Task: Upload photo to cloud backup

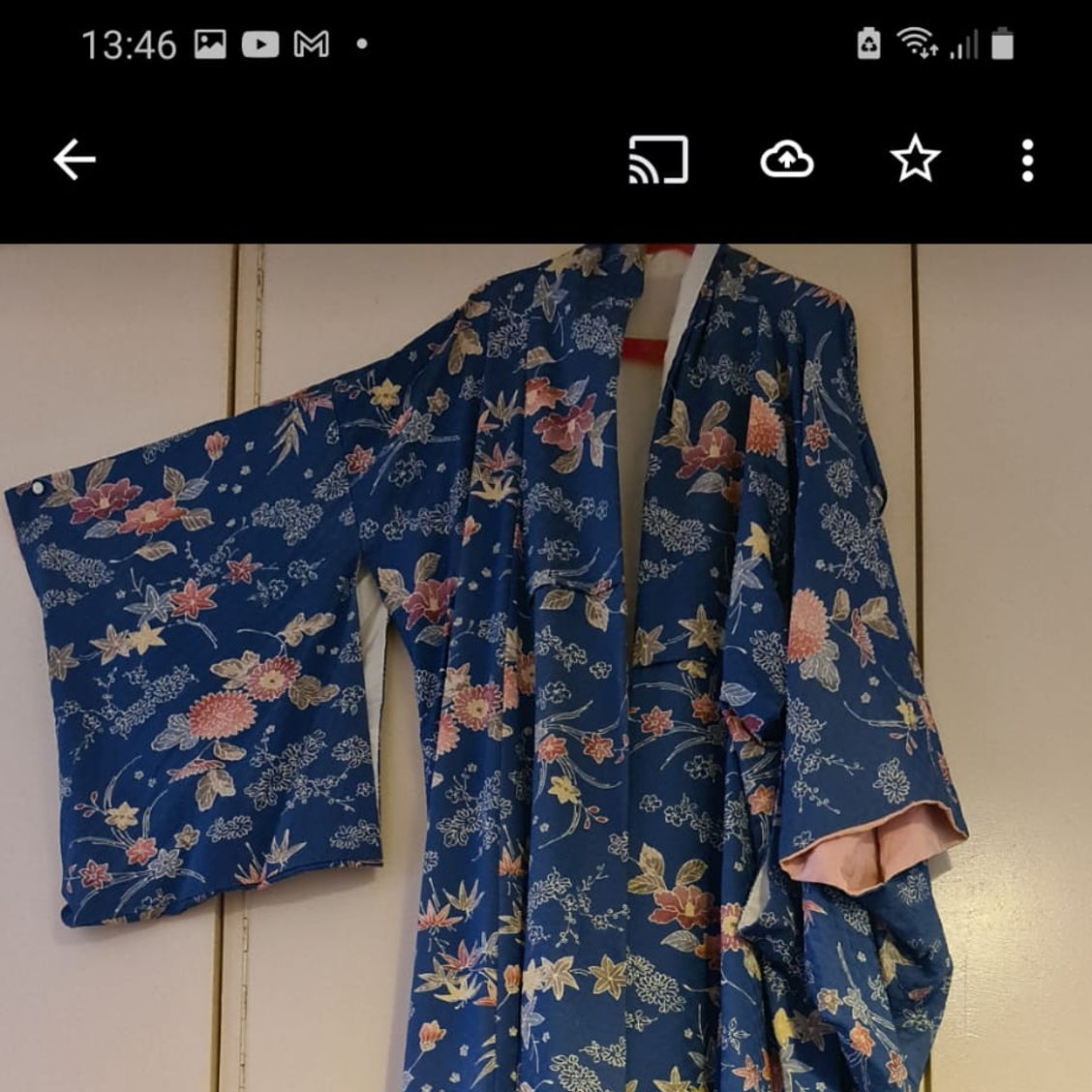Action: tap(786, 160)
